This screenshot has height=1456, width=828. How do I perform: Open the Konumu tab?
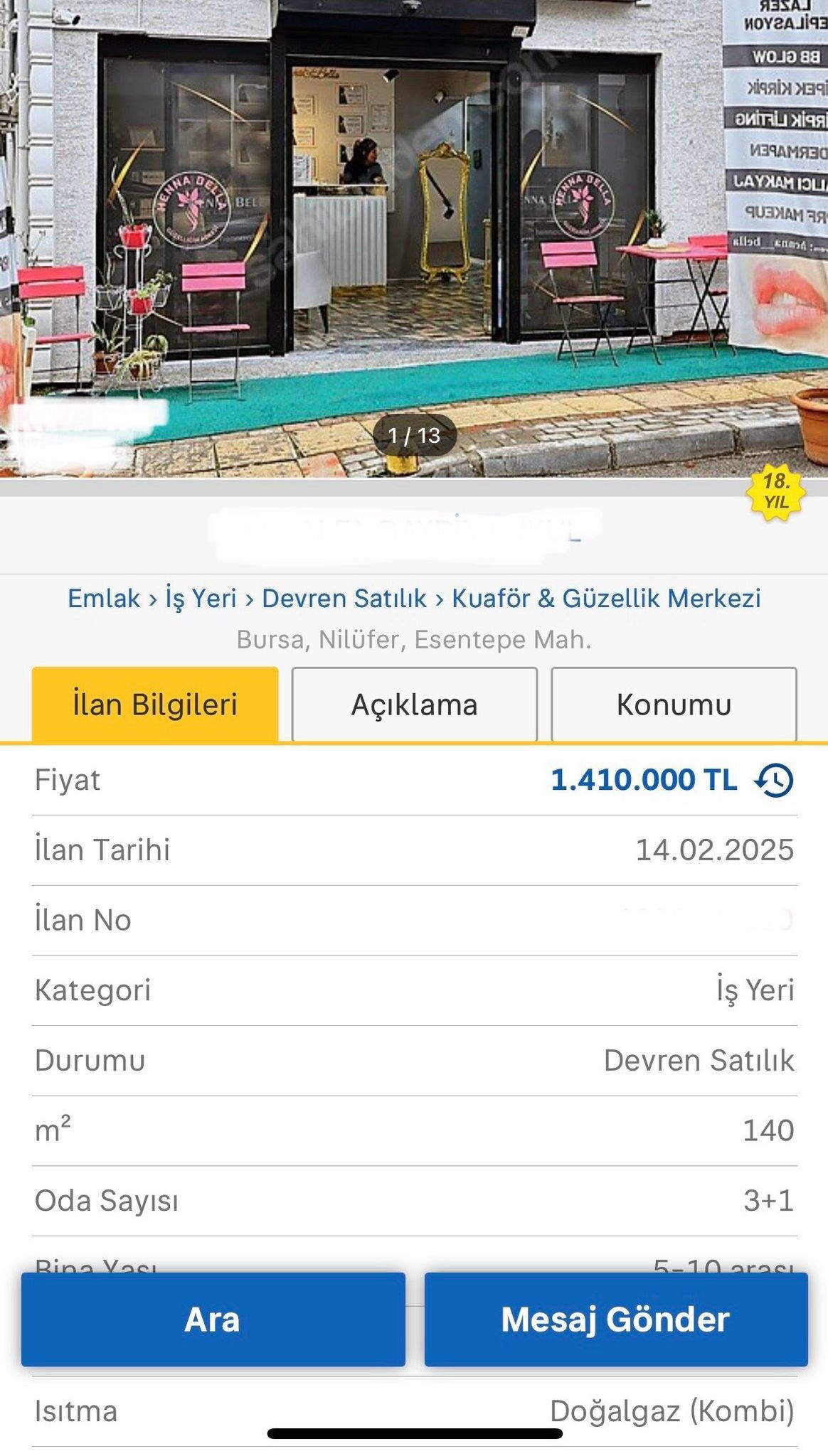click(x=673, y=704)
